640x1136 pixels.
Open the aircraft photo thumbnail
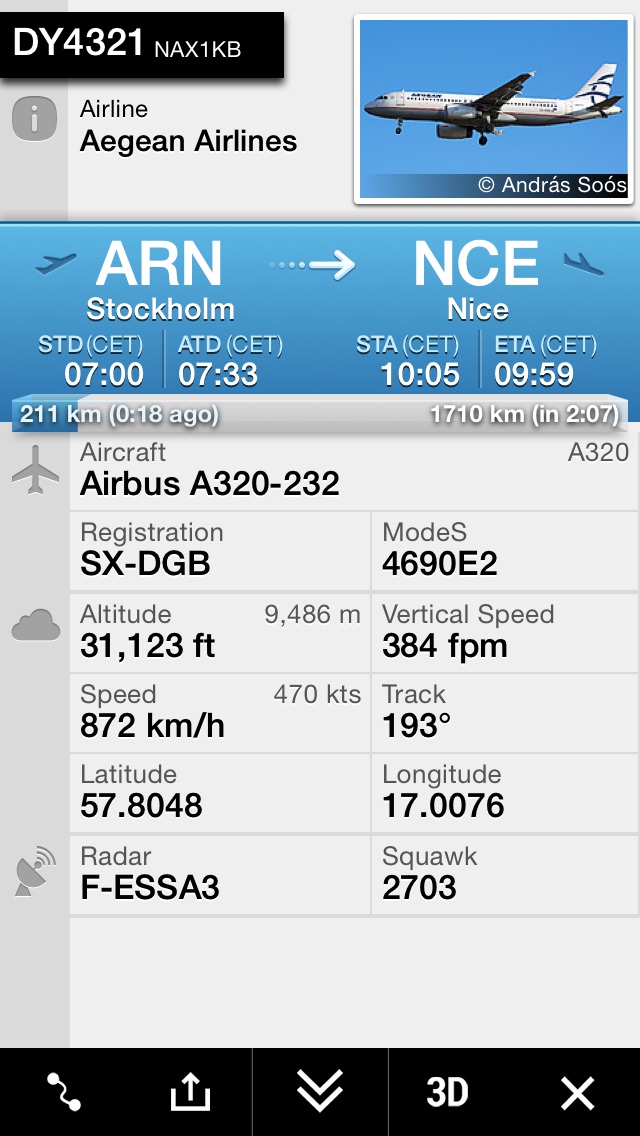pos(494,108)
